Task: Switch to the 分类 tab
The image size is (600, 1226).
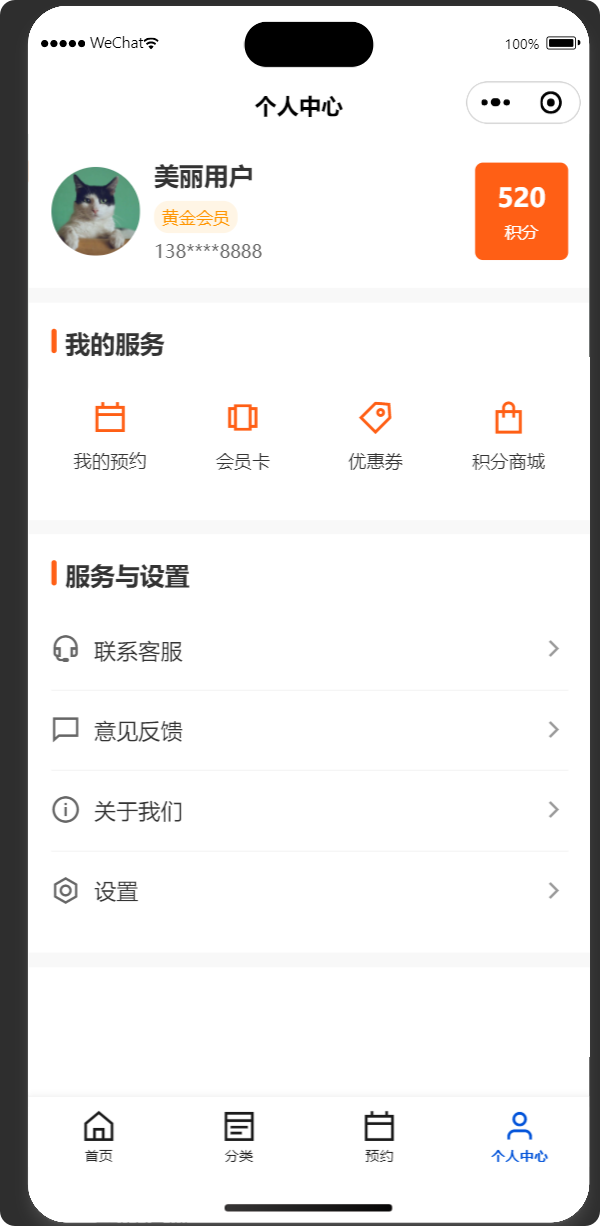Action: (x=239, y=1137)
